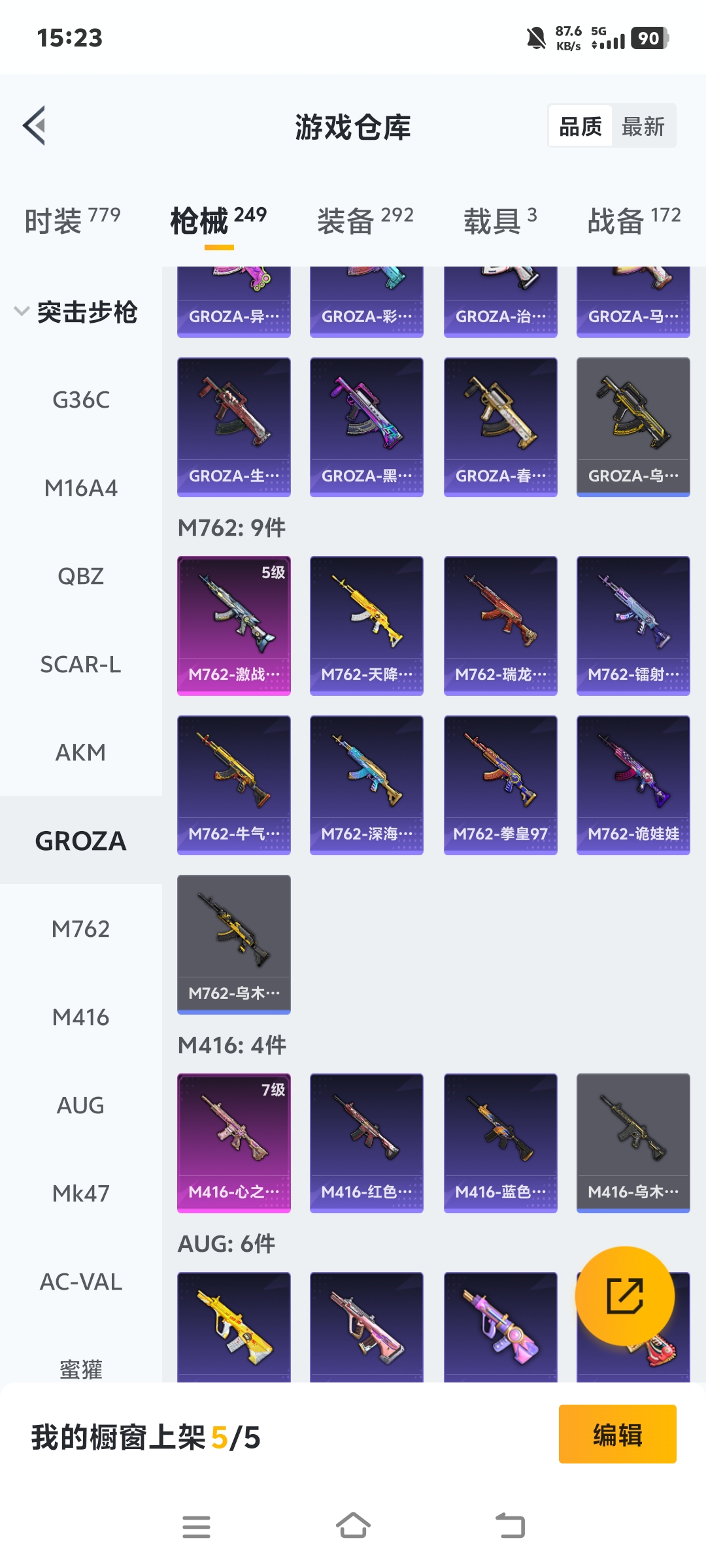Open the GROZA-春 skin tile
The image size is (706, 1568).
point(500,427)
